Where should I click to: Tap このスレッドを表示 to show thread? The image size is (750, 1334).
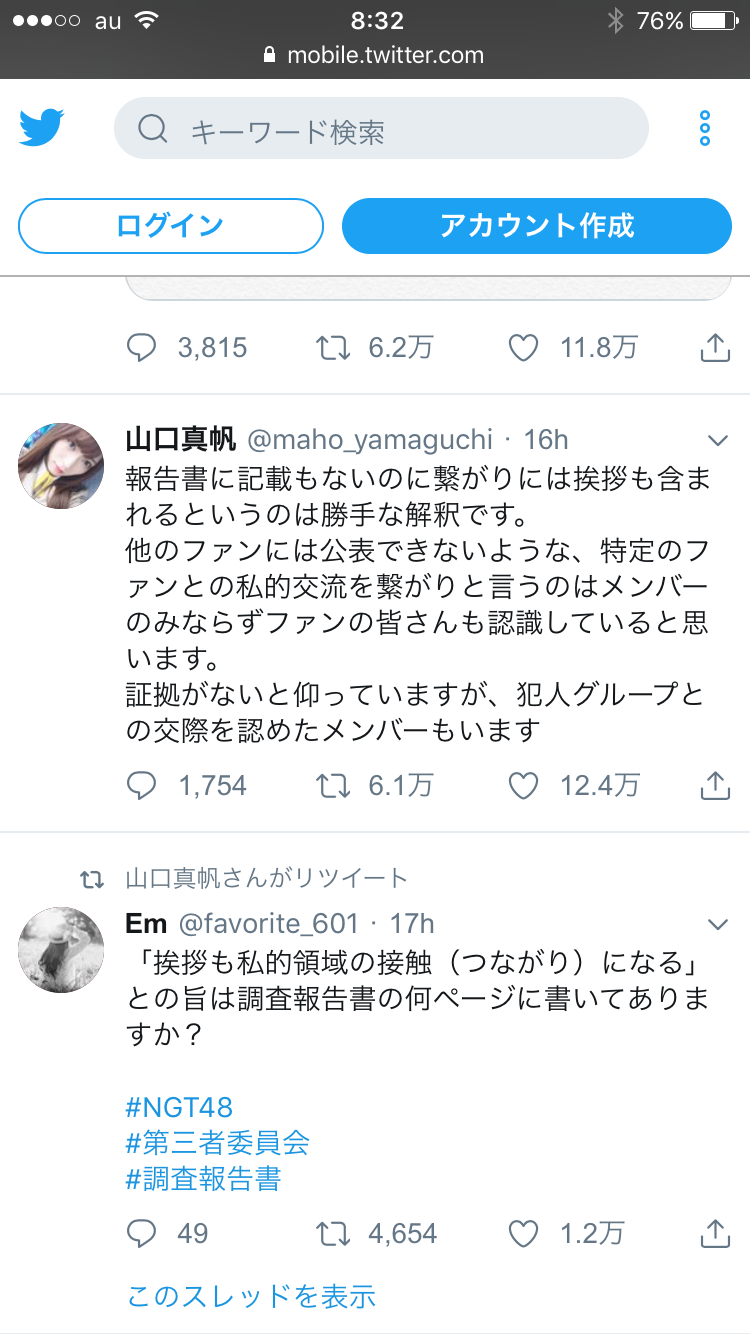pos(250,1297)
